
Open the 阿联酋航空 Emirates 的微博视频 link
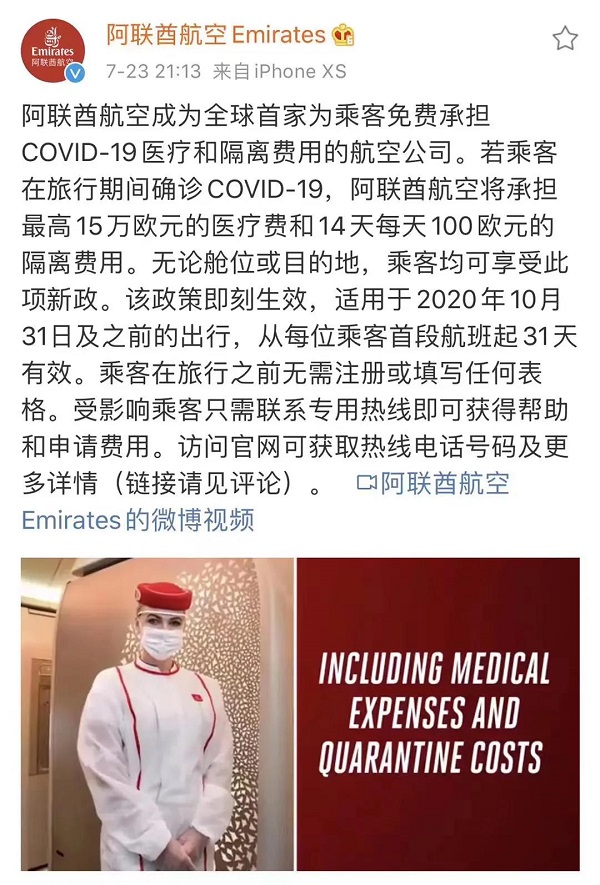coord(432,485)
